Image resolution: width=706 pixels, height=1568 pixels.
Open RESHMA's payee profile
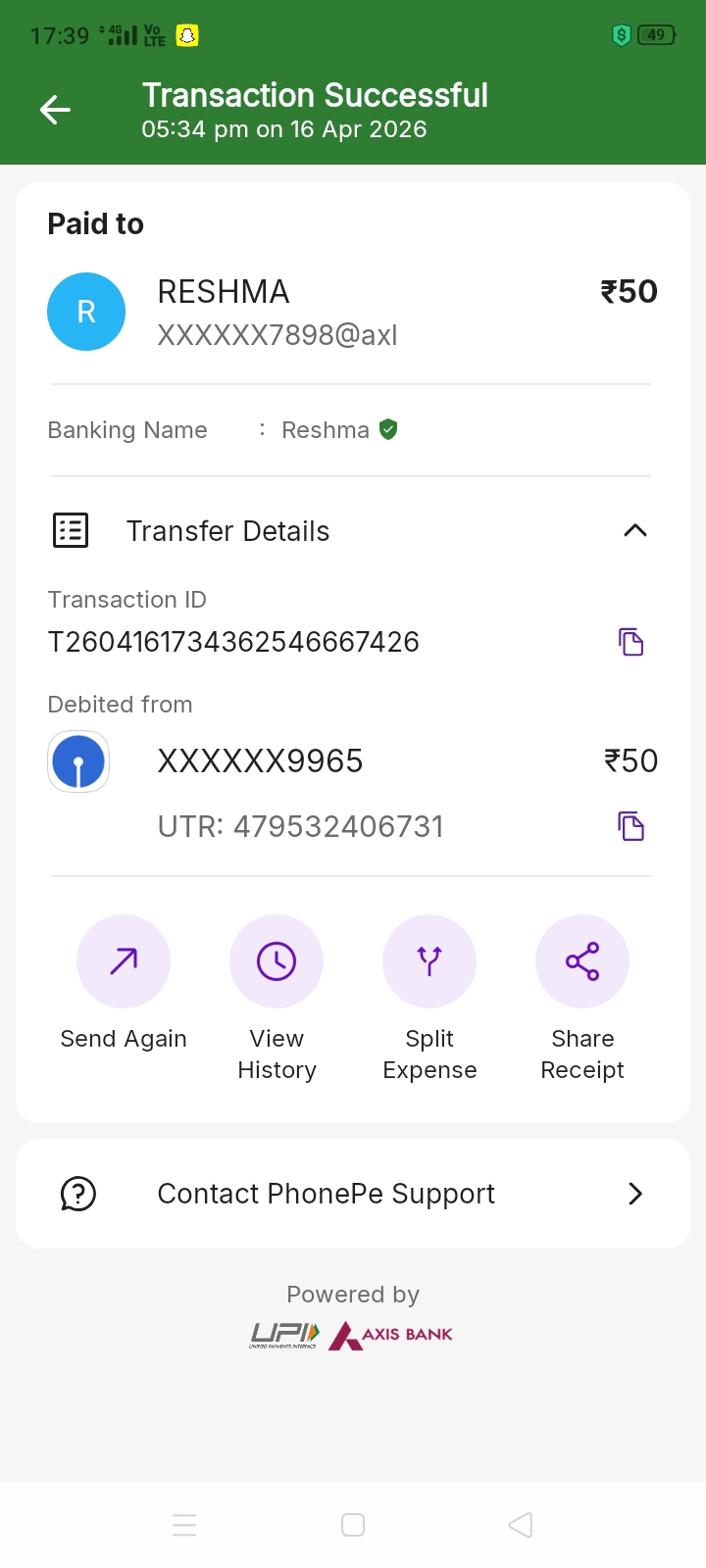tap(86, 312)
